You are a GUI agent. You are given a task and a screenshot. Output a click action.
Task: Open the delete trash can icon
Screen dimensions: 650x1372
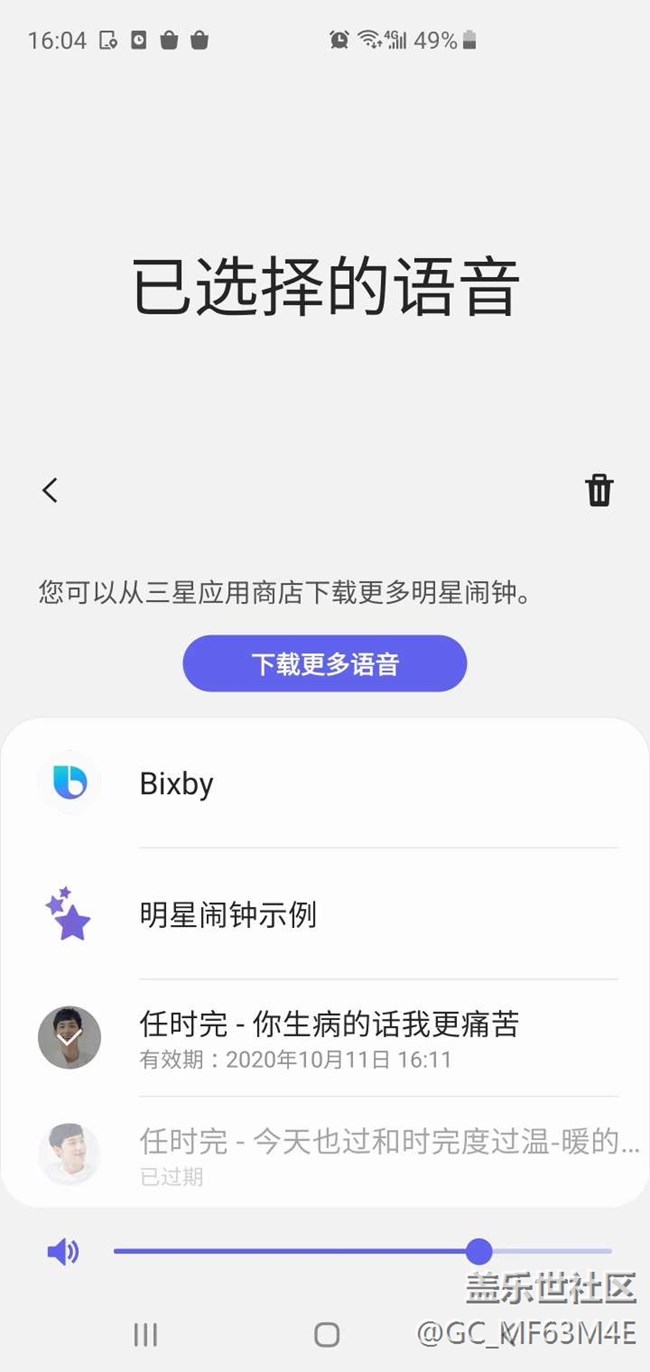[x=599, y=491]
